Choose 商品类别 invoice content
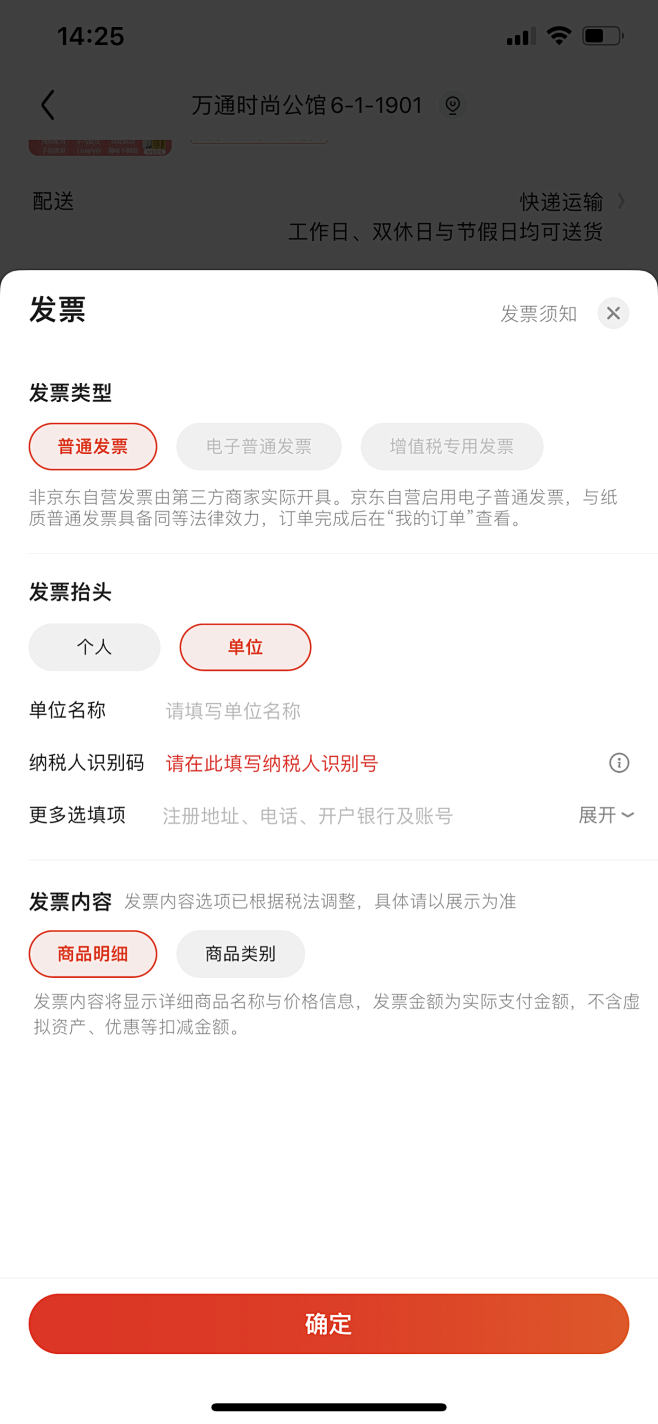 point(240,954)
